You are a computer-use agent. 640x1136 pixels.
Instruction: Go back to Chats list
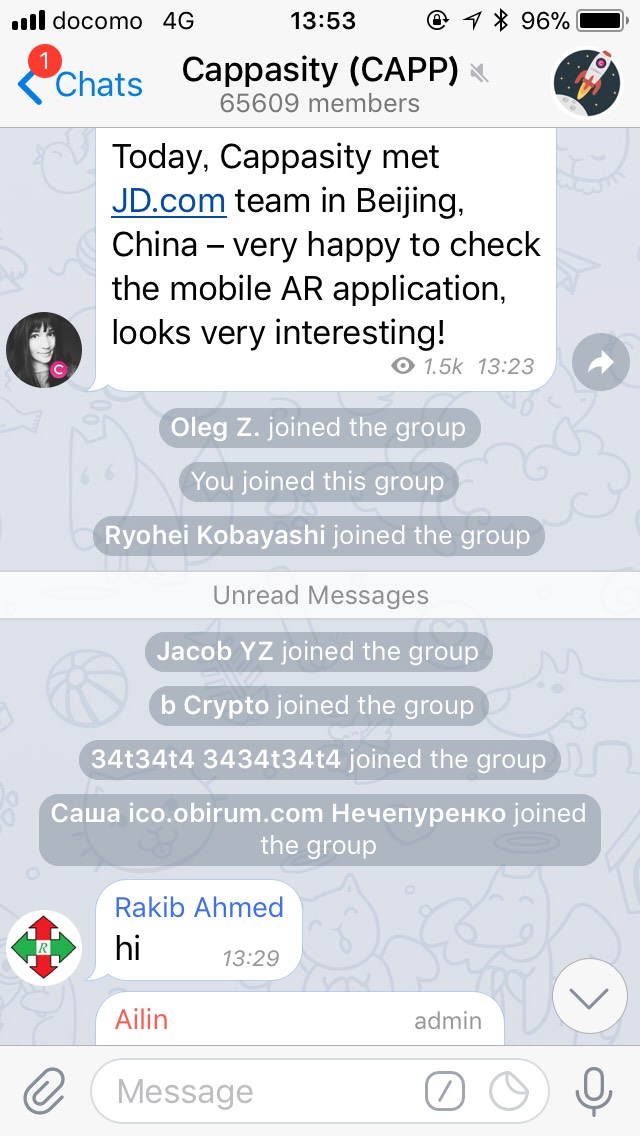[x=80, y=86]
